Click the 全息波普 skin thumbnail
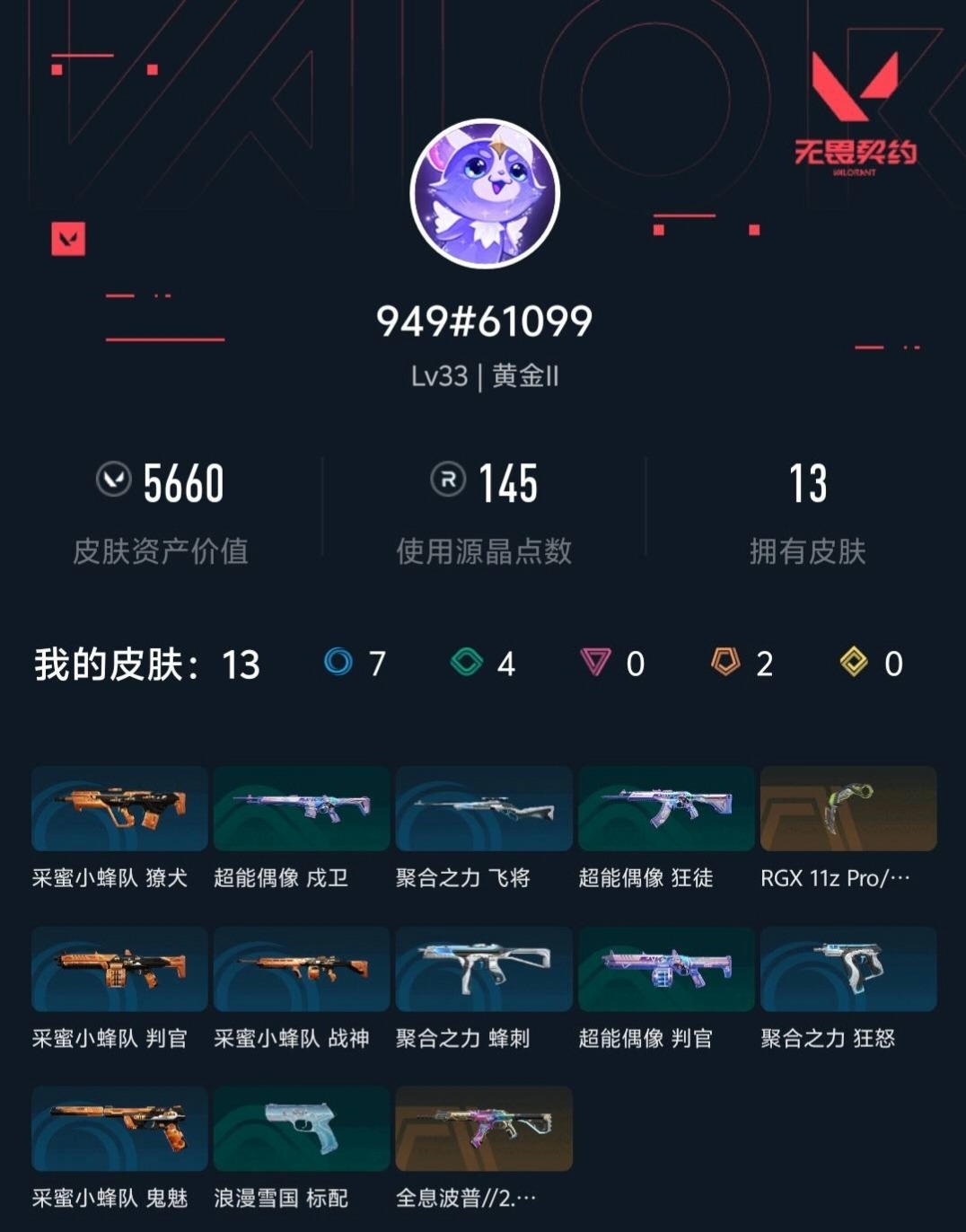 (482, 1129)
